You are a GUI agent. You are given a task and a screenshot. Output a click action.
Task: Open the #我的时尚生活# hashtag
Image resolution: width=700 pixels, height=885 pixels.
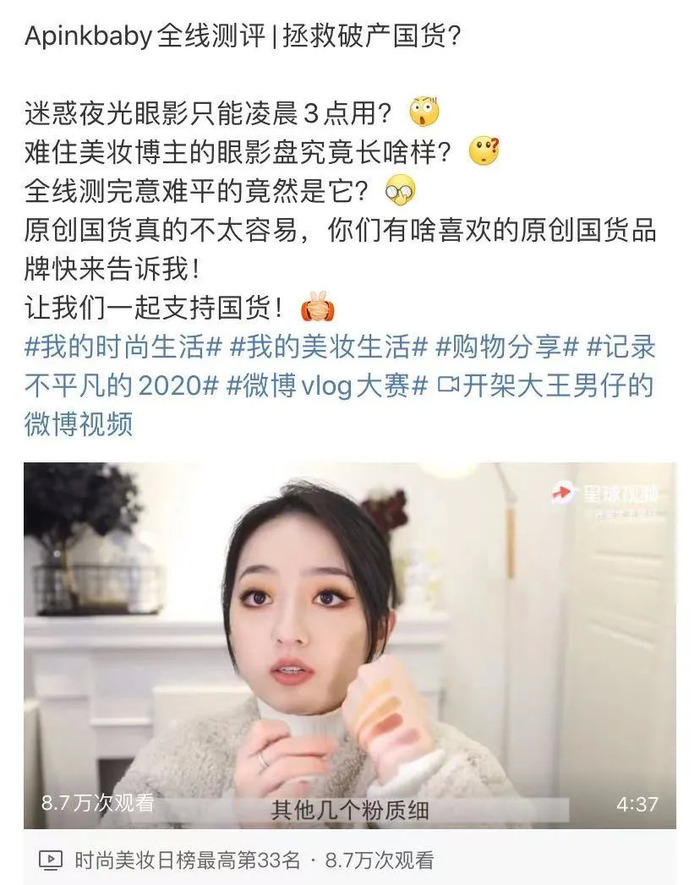[122, 348]
